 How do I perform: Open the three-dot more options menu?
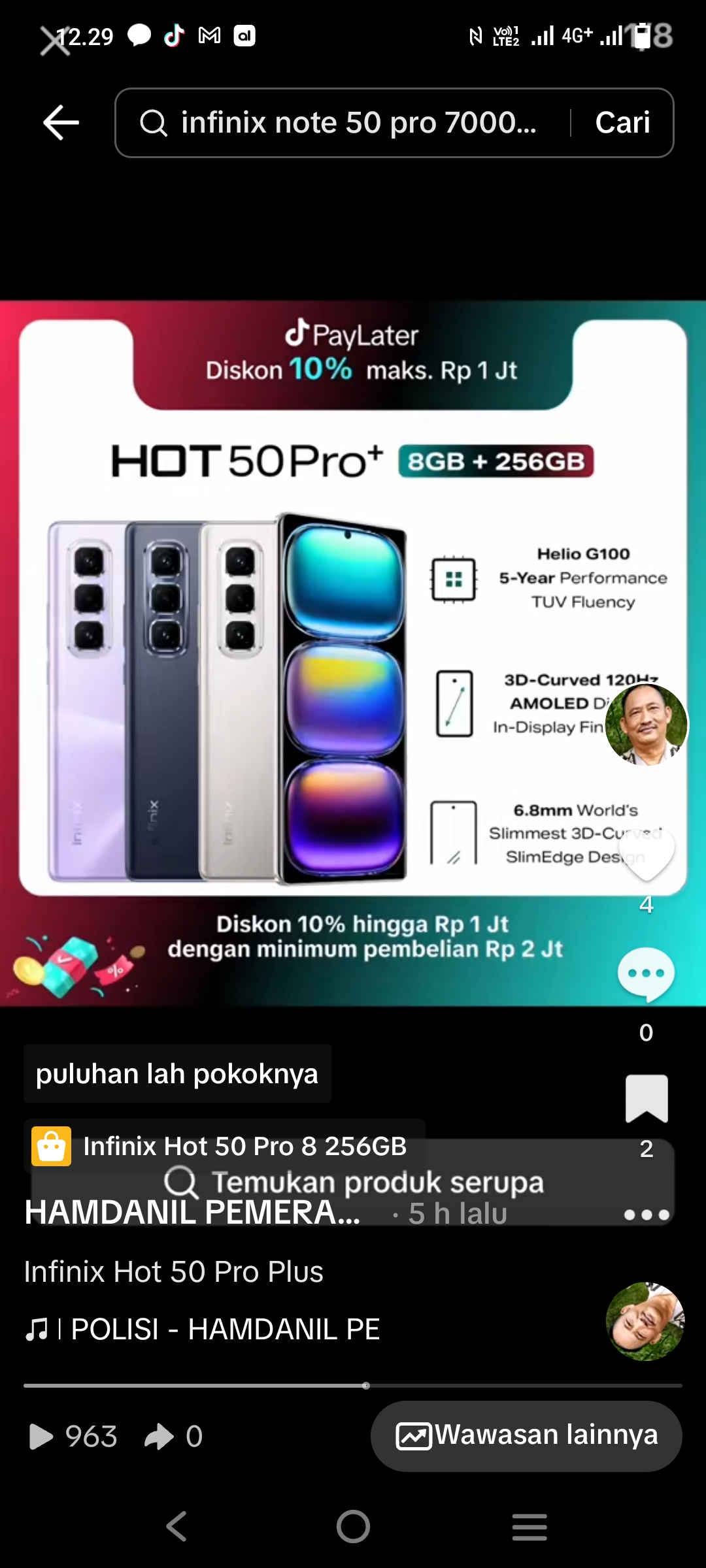(646, 1215)
